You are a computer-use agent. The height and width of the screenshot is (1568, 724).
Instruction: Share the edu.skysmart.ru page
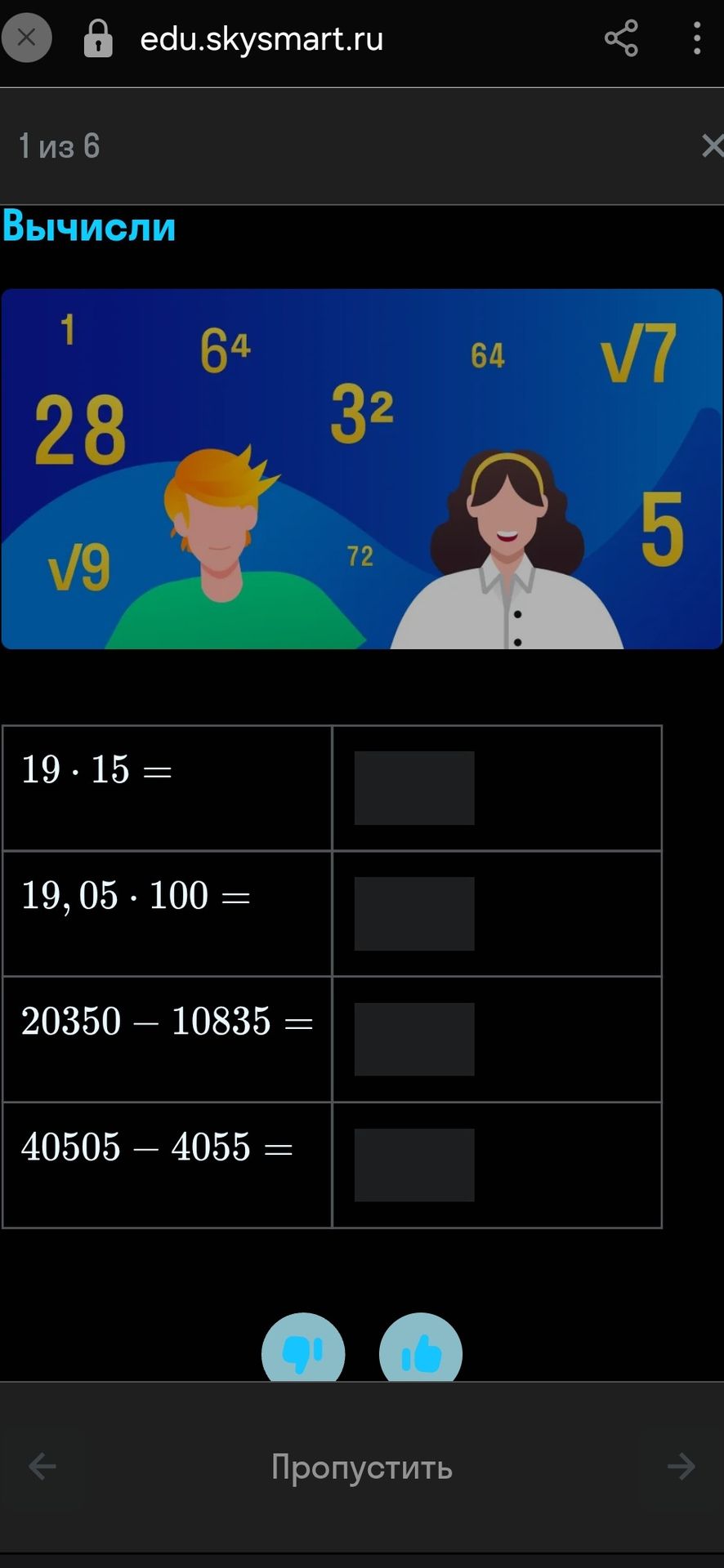621,38
